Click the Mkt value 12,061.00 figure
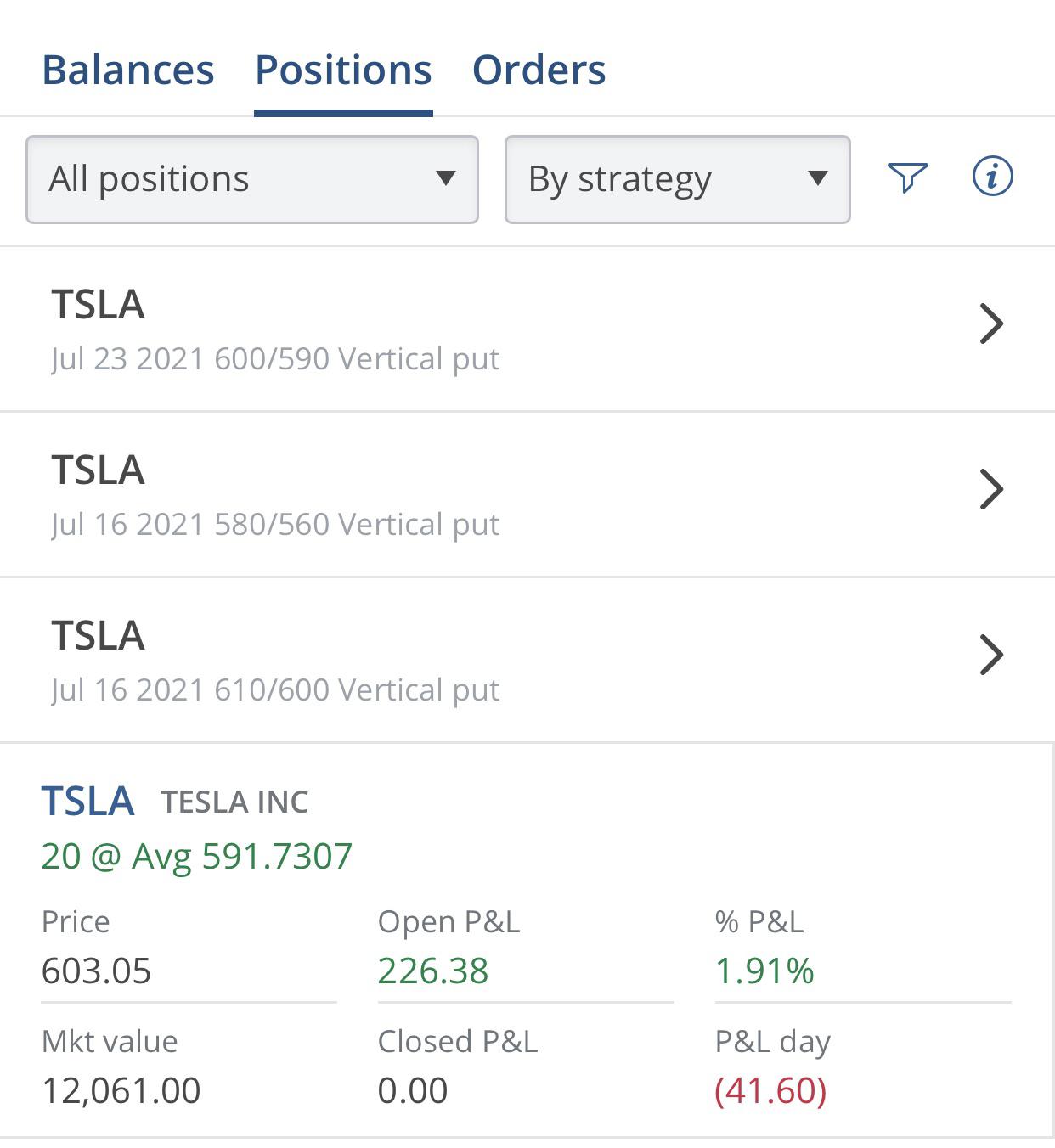This screenshot has height=1148, width=1055. (121, 1089)
